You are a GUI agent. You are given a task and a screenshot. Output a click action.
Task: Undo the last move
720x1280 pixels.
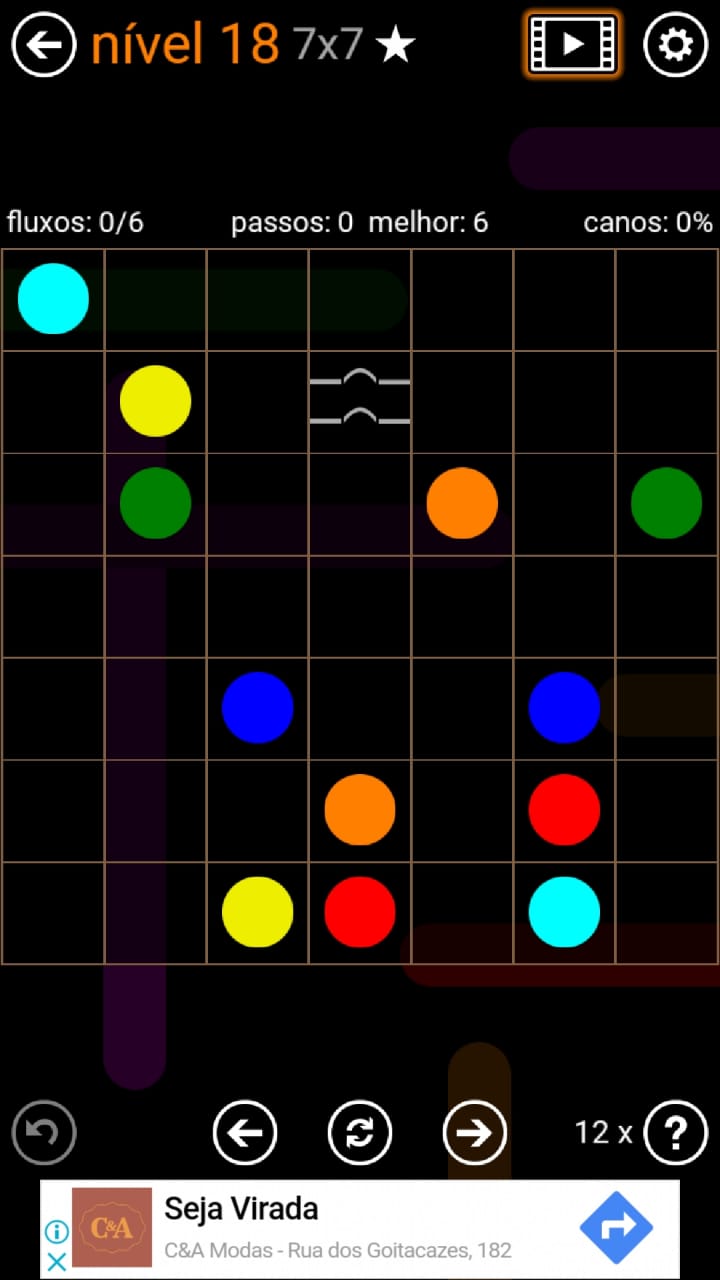click(x=44, y=1132)
